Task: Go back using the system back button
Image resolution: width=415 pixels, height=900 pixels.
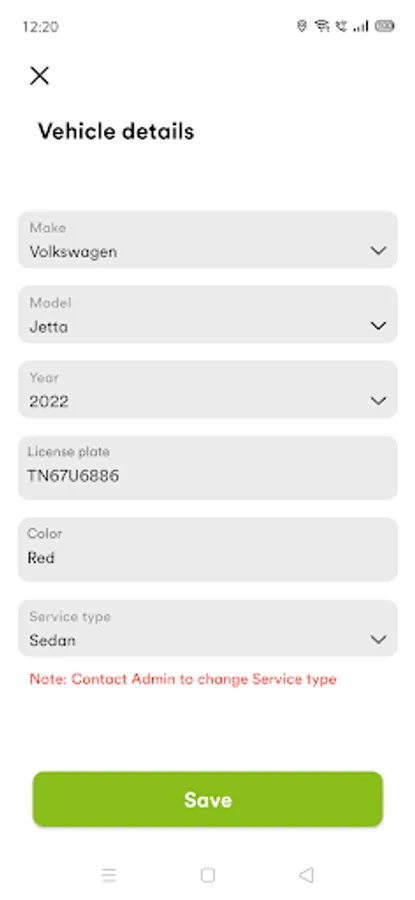Action: tap(307, 875)
